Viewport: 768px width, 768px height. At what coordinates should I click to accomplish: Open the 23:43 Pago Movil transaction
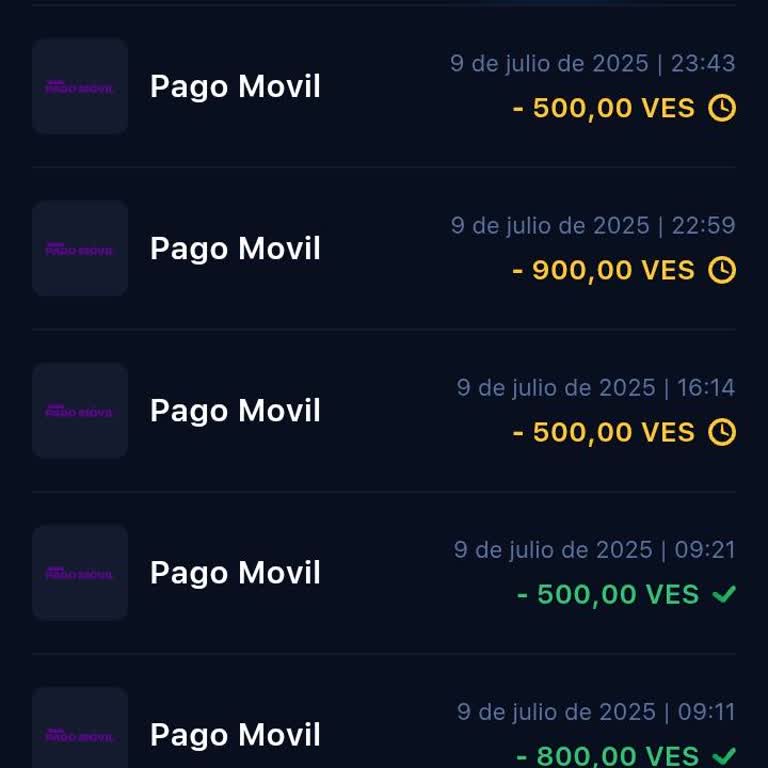(x=384, y=87)
